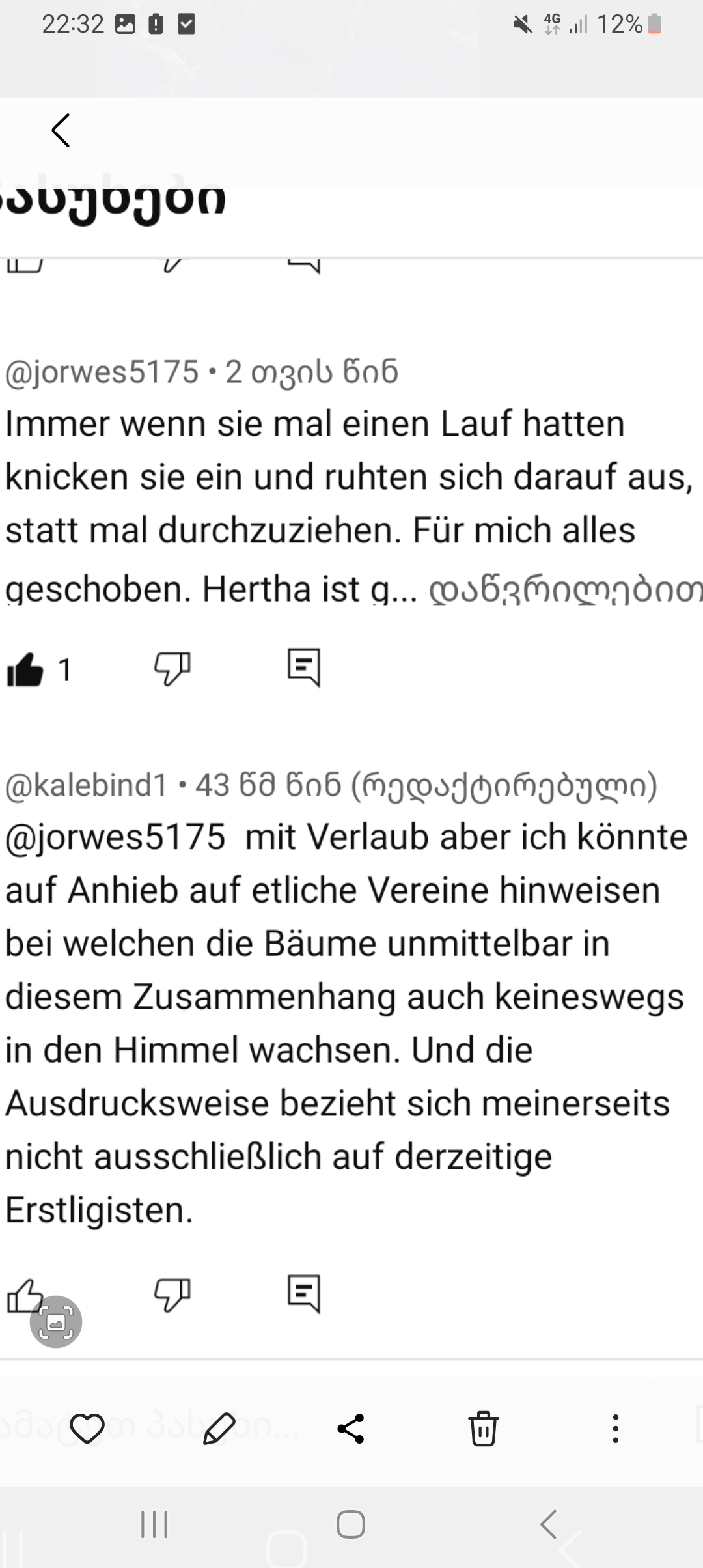Viewport: 703px width, 1568px height.
Task: Open recent apps from the navigation bar
Action: (x=154, y=1524)
